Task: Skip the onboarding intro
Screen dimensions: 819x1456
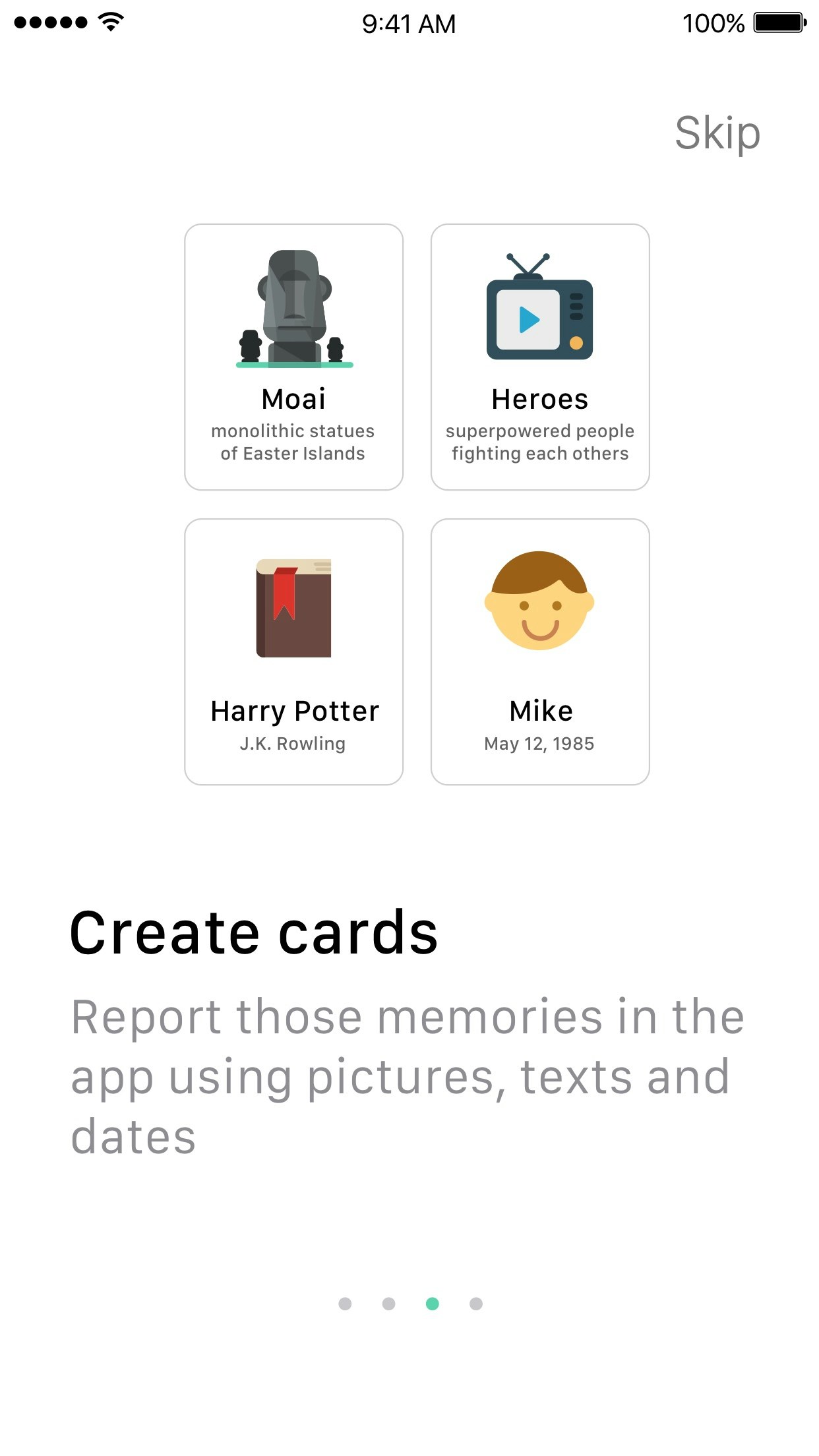Action: point(717,133)
